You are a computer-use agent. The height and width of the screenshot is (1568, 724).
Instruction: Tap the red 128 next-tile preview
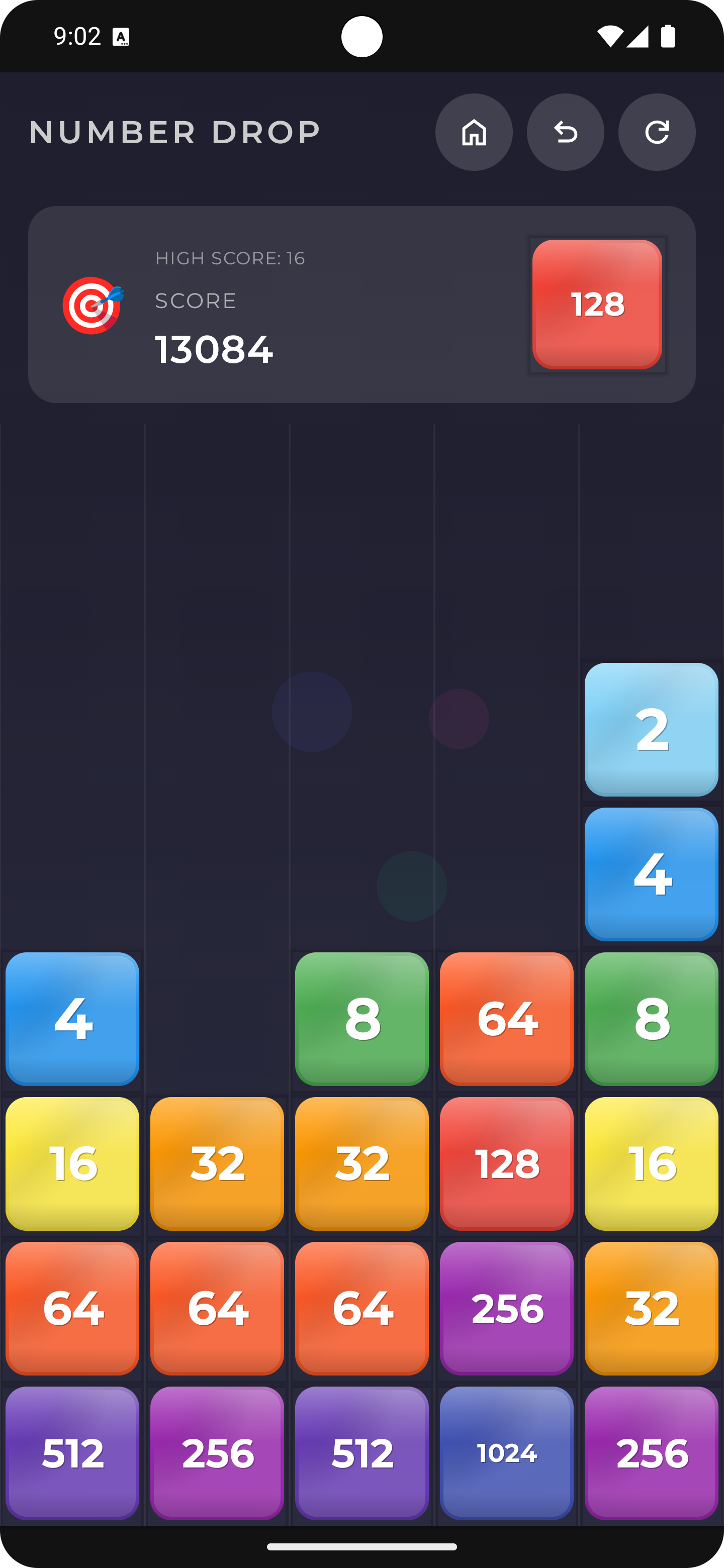coord(596,305)
